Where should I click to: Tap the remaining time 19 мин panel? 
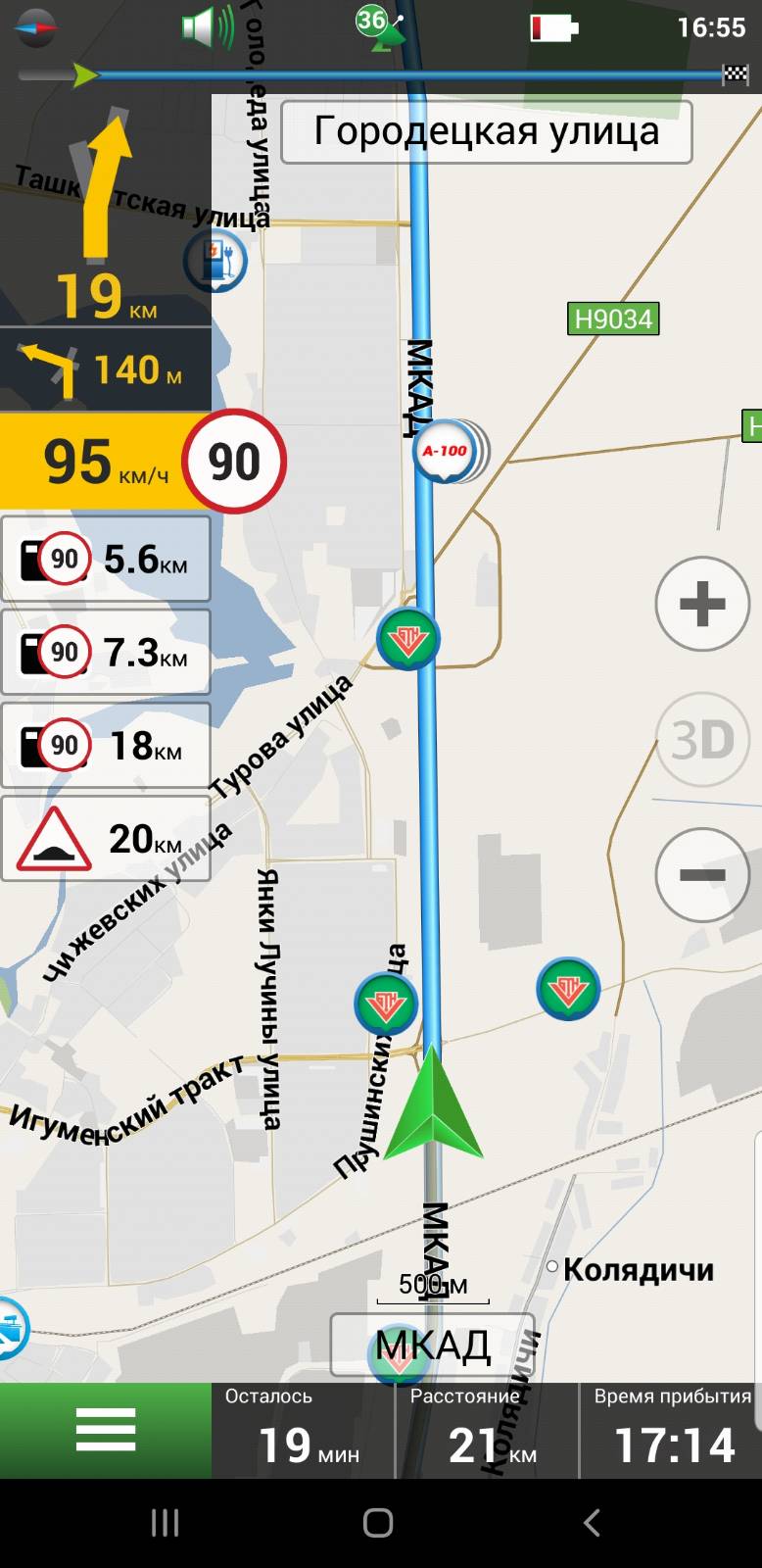303,1431
